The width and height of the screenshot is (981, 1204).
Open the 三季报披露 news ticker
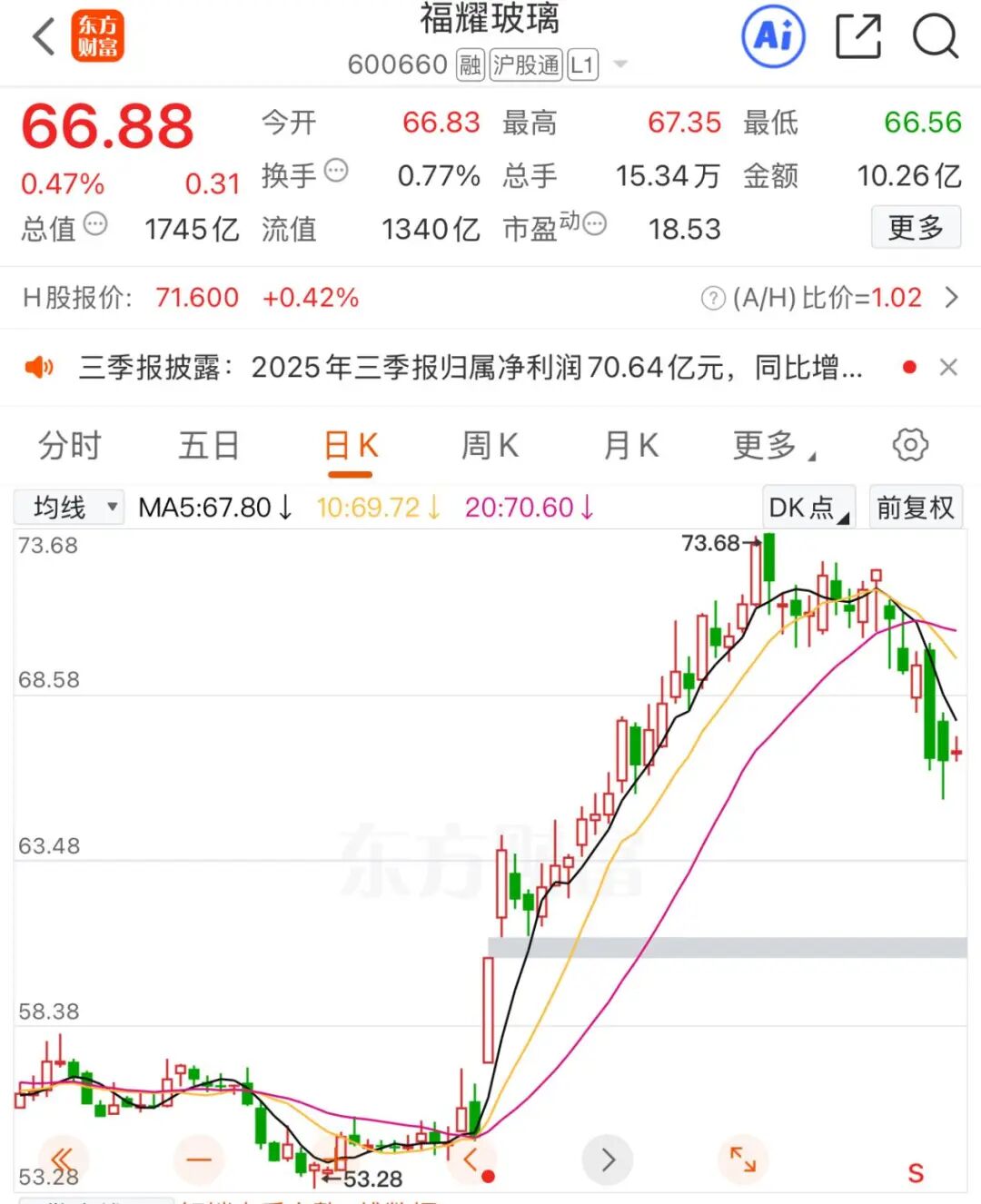(470, 368)
